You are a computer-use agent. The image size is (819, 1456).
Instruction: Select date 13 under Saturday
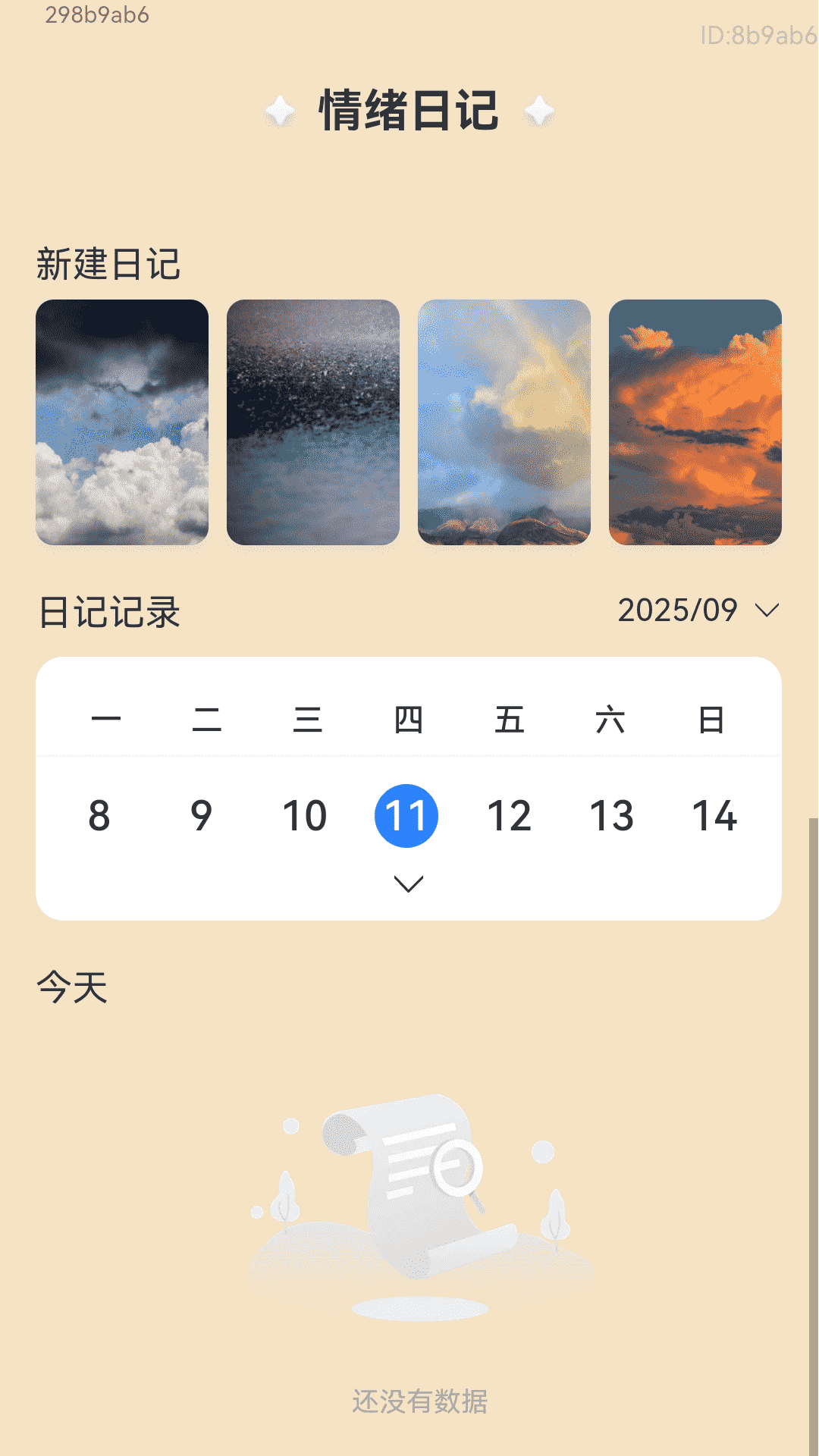click(613, 816)
